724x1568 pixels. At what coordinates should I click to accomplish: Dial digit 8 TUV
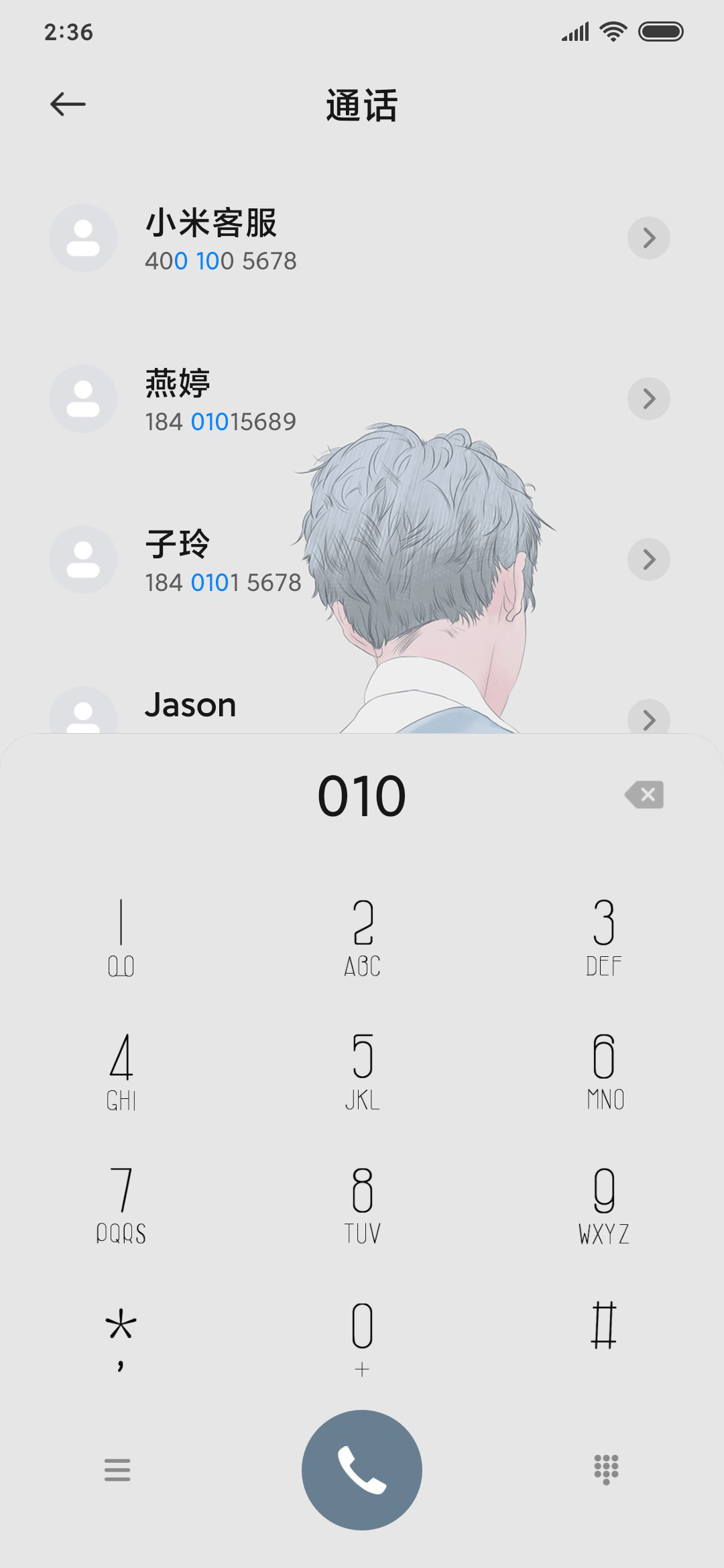pos(362,1205)
